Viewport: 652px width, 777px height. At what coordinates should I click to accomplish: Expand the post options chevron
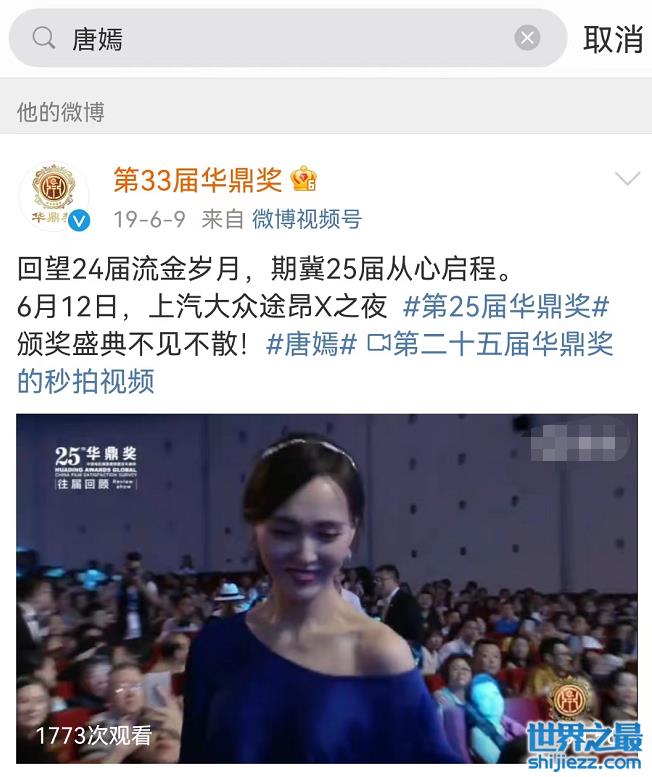tap(627, 180)
